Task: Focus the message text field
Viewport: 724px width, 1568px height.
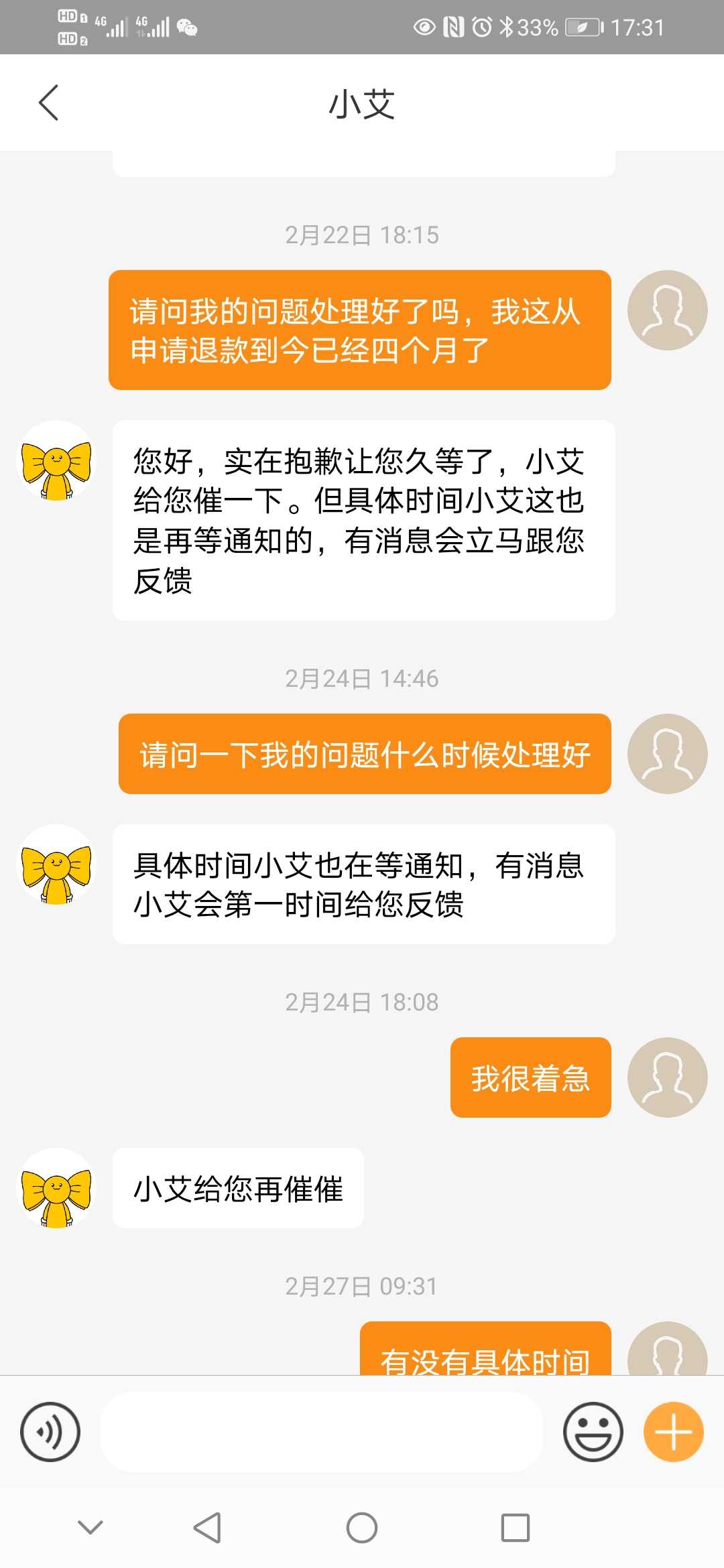Action: 322,1432
